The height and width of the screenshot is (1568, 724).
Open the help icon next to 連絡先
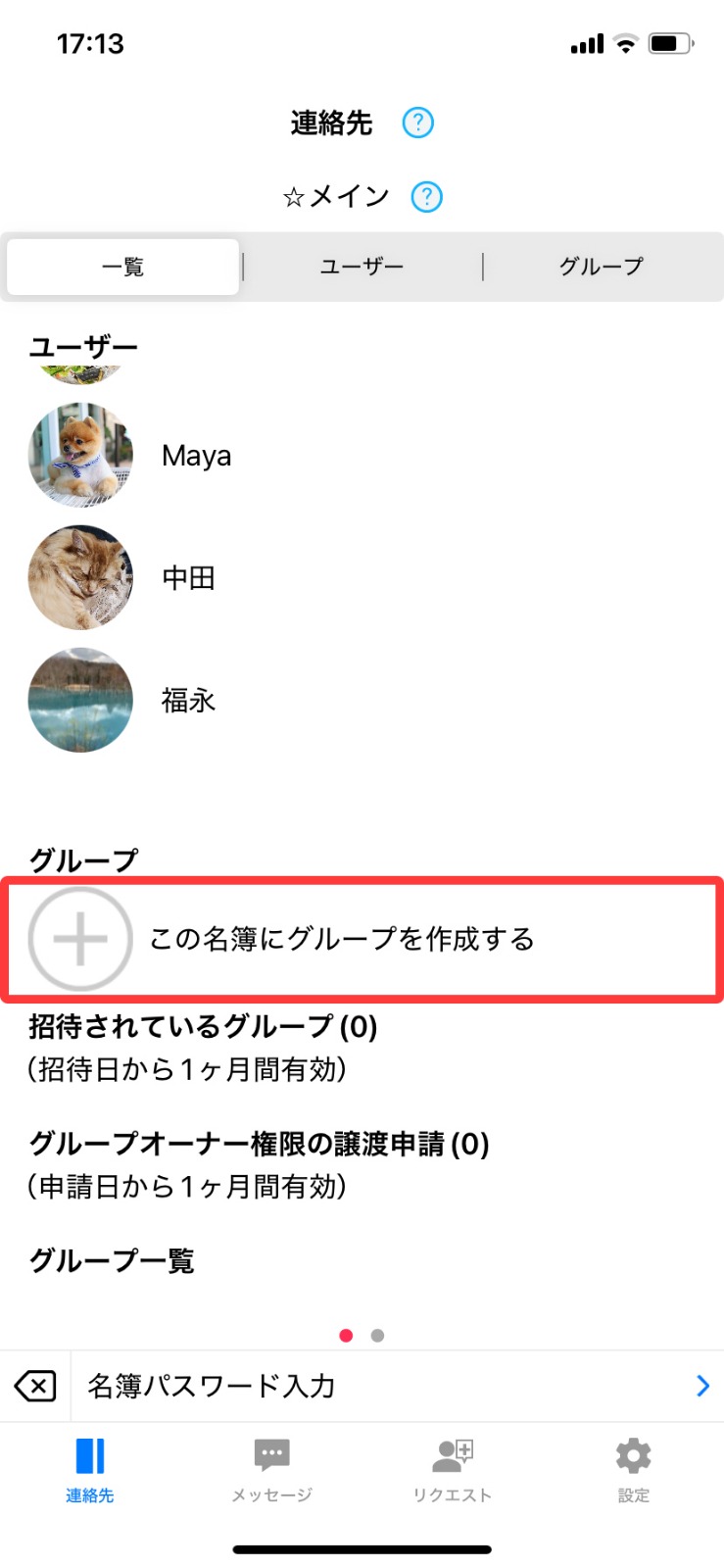418,122
